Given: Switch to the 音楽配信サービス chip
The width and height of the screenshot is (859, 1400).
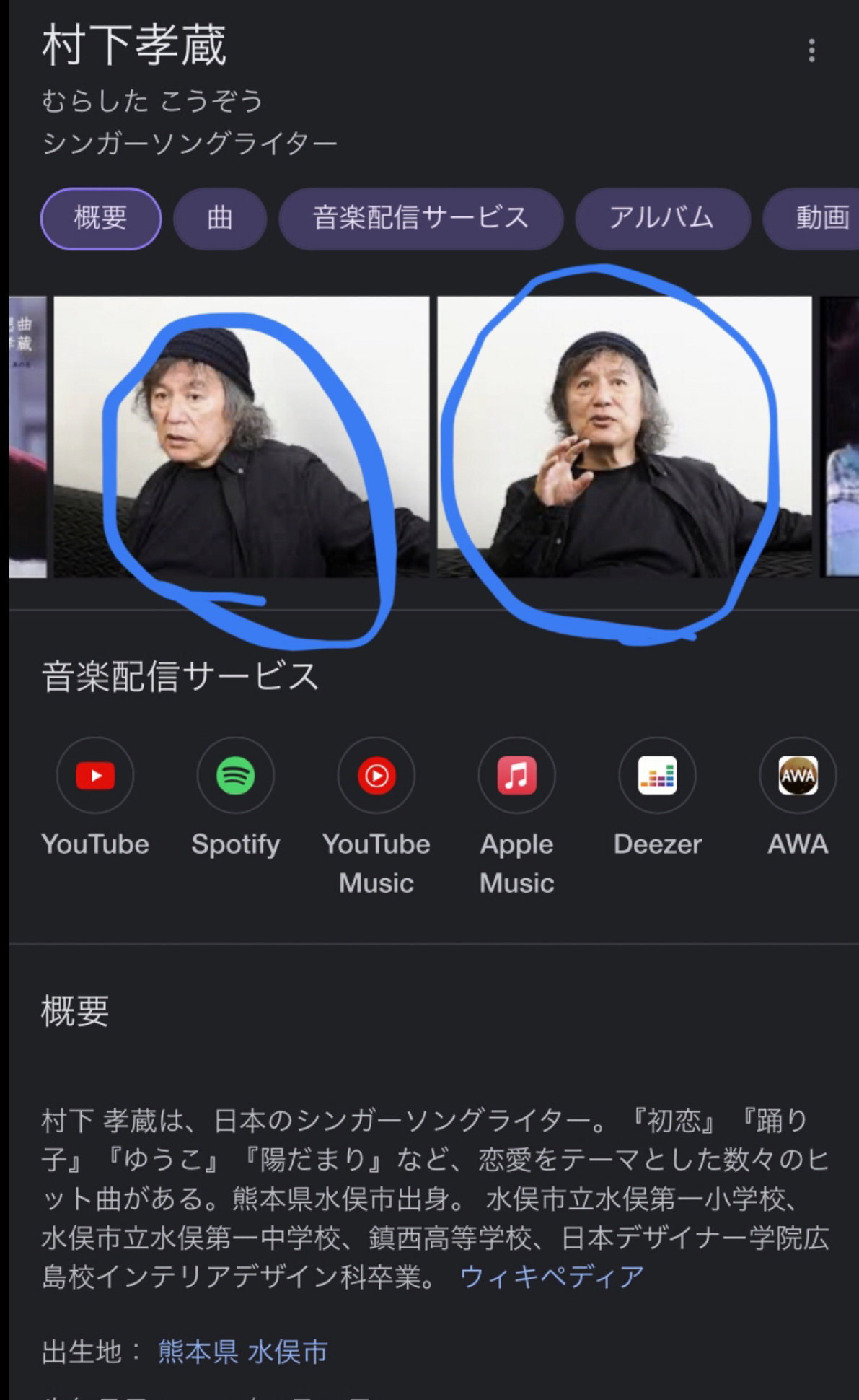Looking at the screenshot, I should click(x=420, y=219).
